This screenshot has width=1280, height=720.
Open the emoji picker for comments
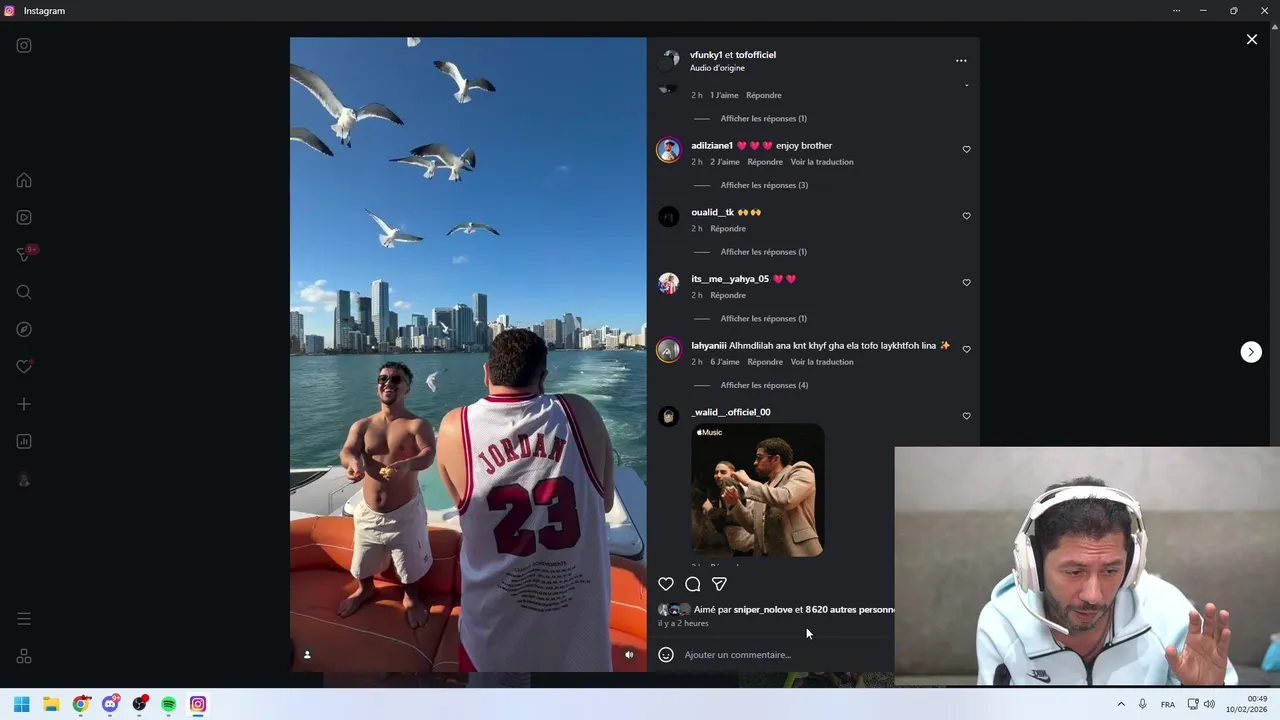[x=666, y=655]
